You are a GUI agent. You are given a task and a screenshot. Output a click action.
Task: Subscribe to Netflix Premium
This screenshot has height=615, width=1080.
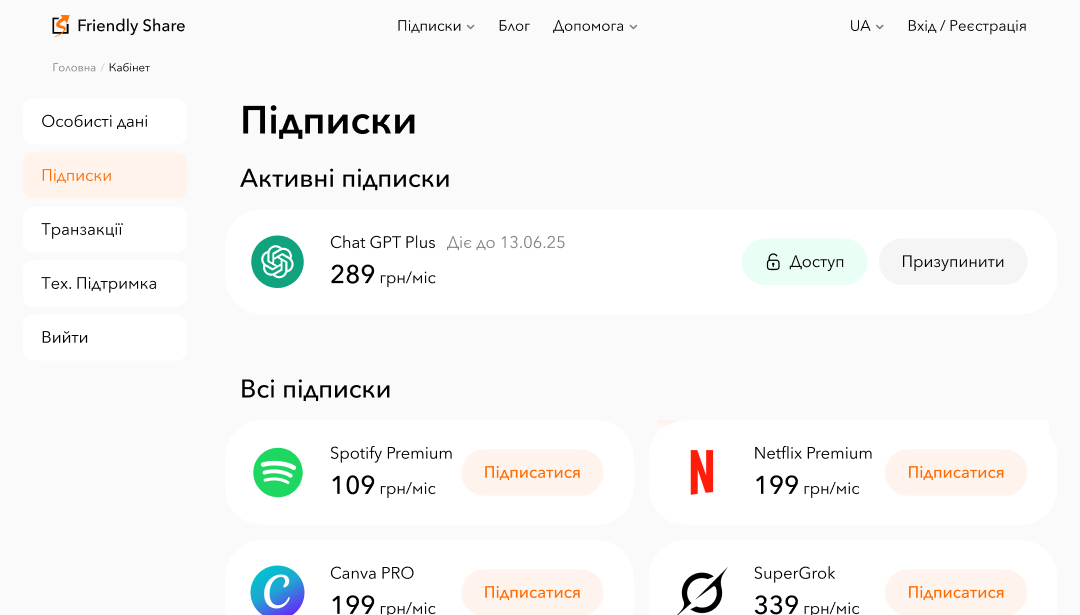(x=955, y=473)
